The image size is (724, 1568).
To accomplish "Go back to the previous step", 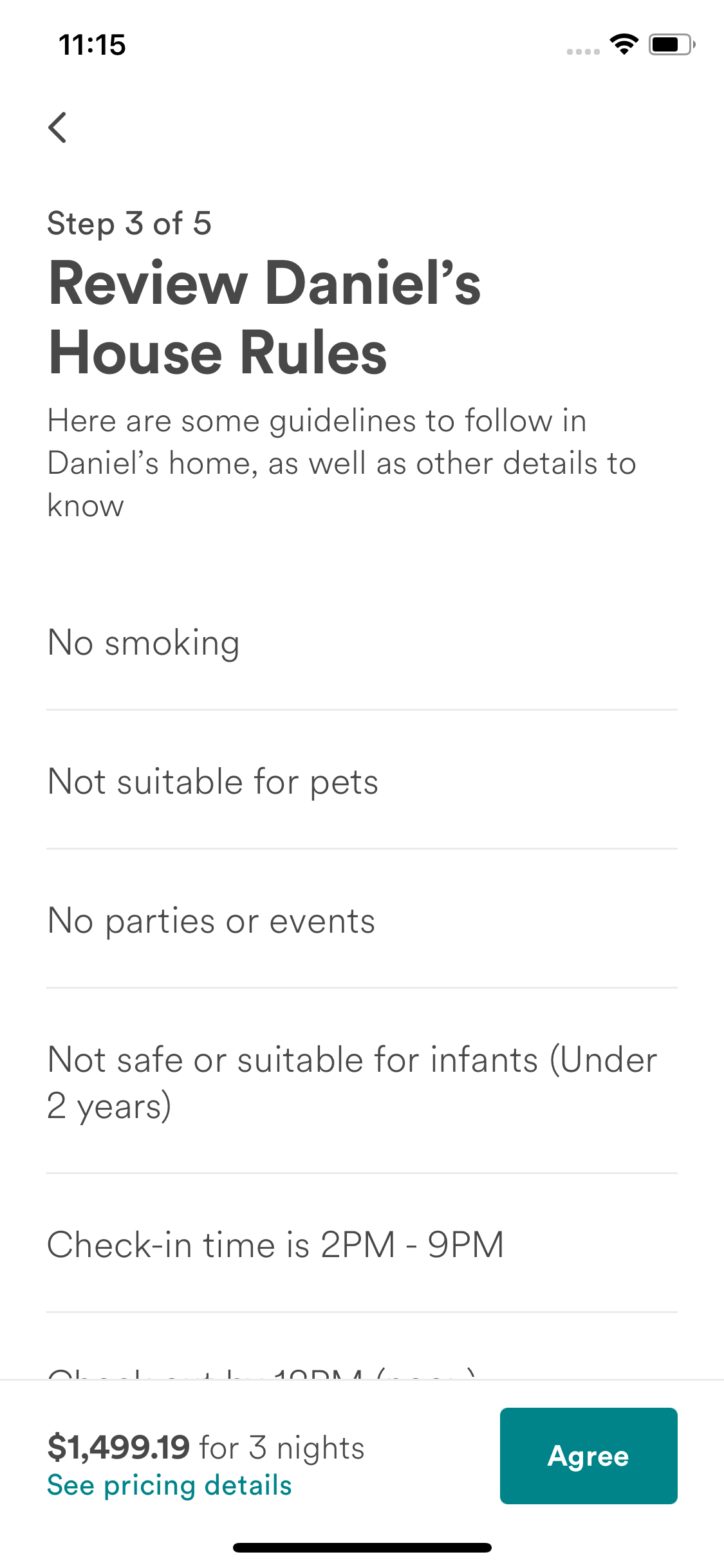I will coord(57,127).
